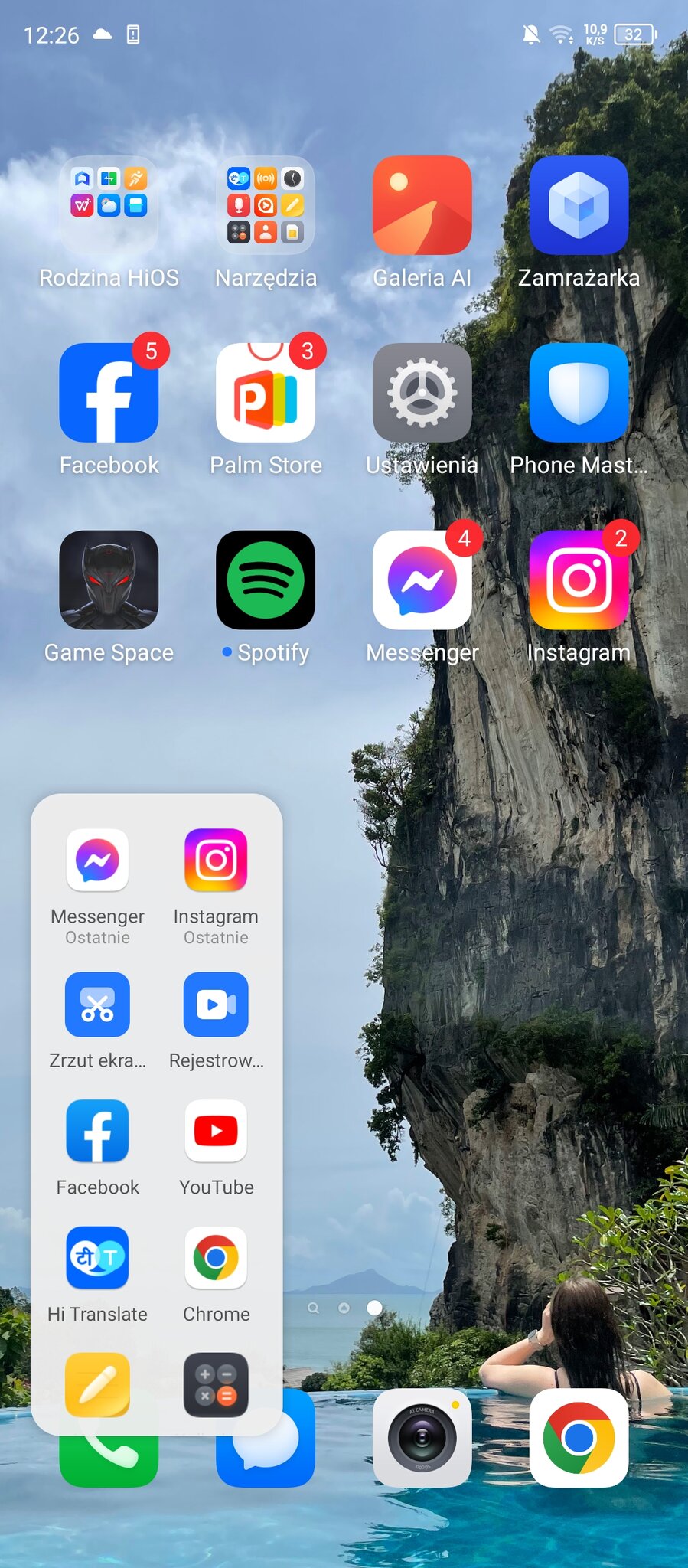Open the camera app in dock
The height and width of the screenshot is (1568, 688).
coord(422,1438)
